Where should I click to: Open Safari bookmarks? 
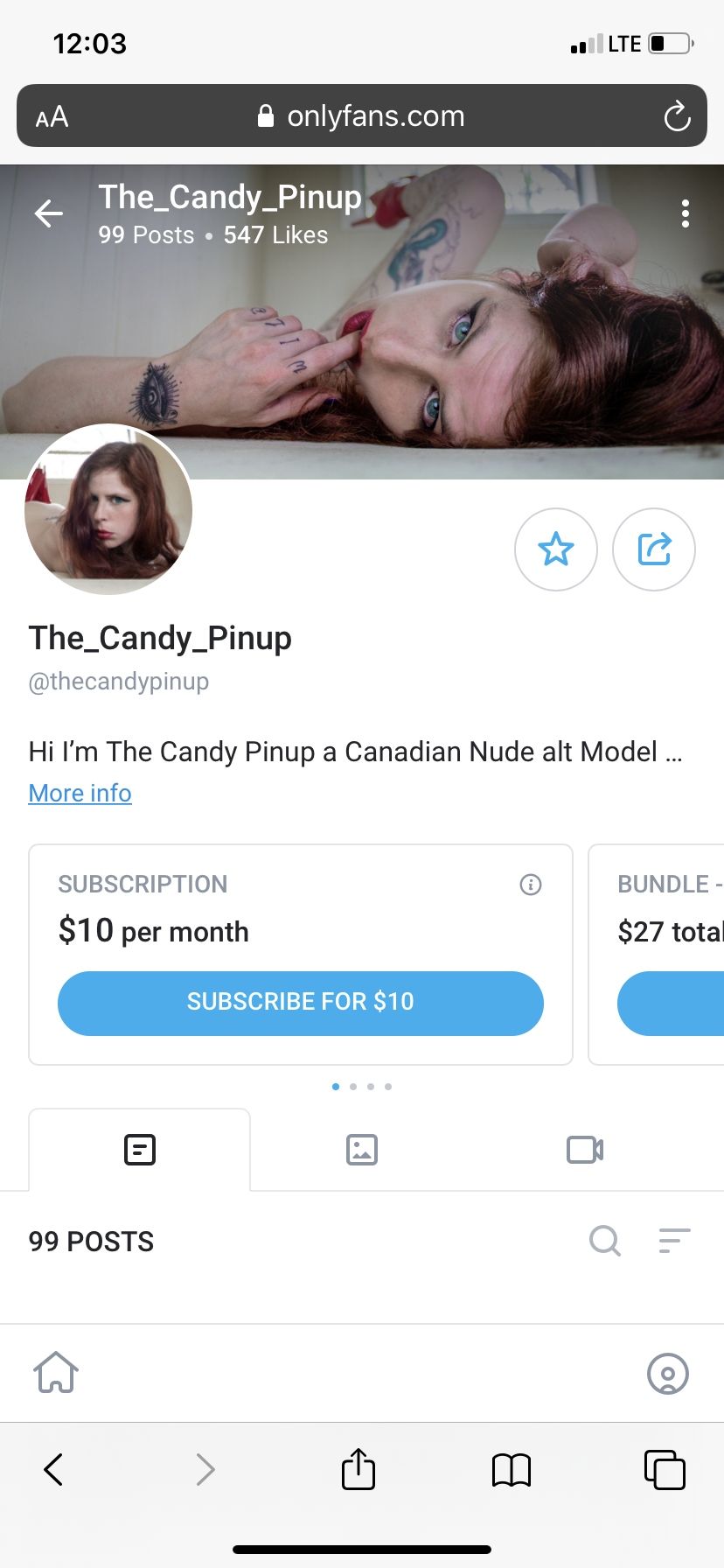click(x=512, y=1469)
